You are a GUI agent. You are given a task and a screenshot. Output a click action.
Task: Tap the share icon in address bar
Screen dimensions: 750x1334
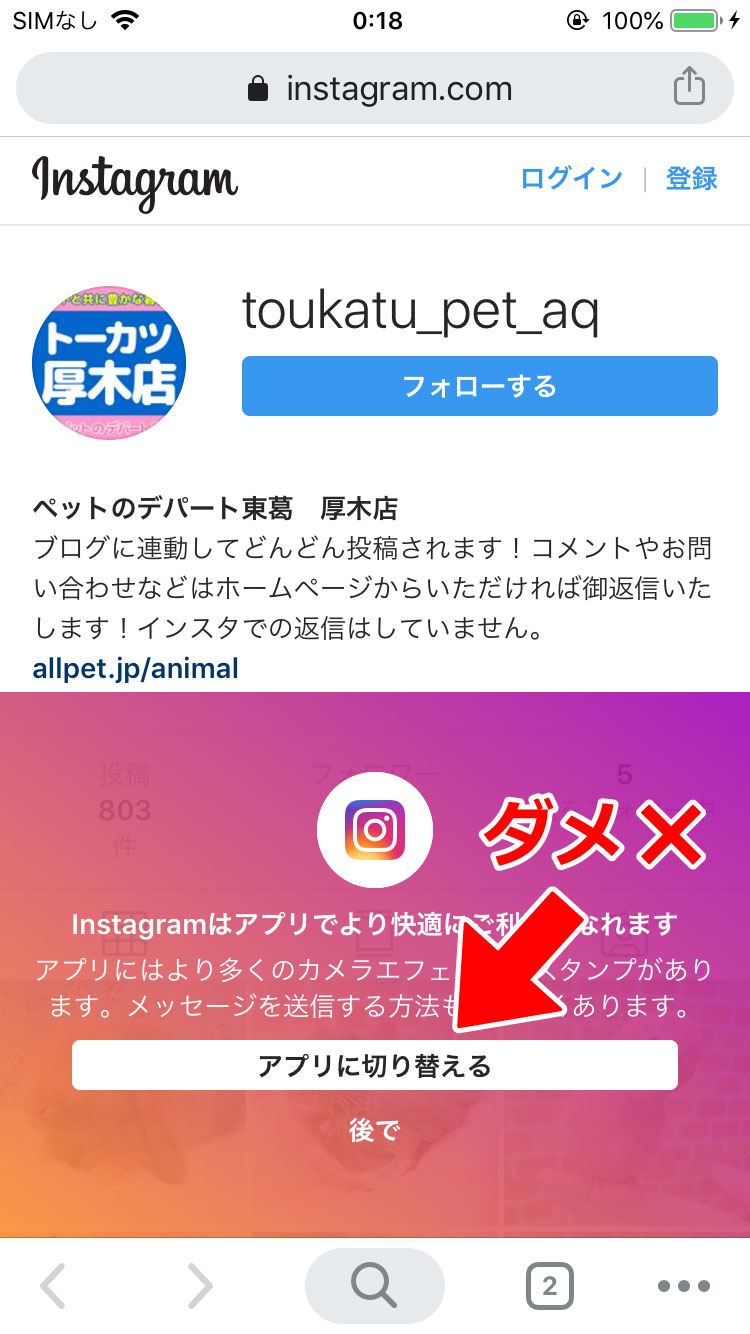[688, 88]
